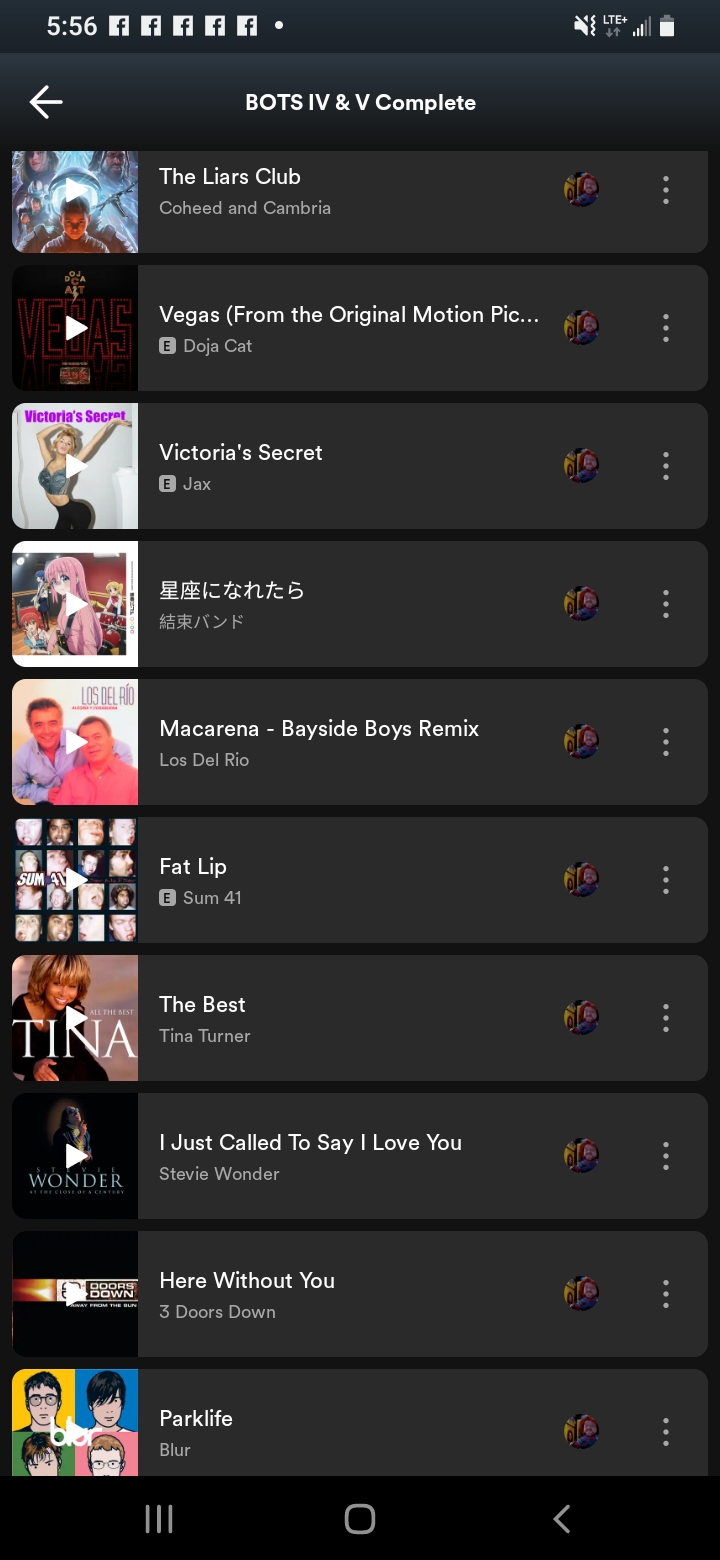
Task: Play Here Without You preview
Action: [76, 1294]
